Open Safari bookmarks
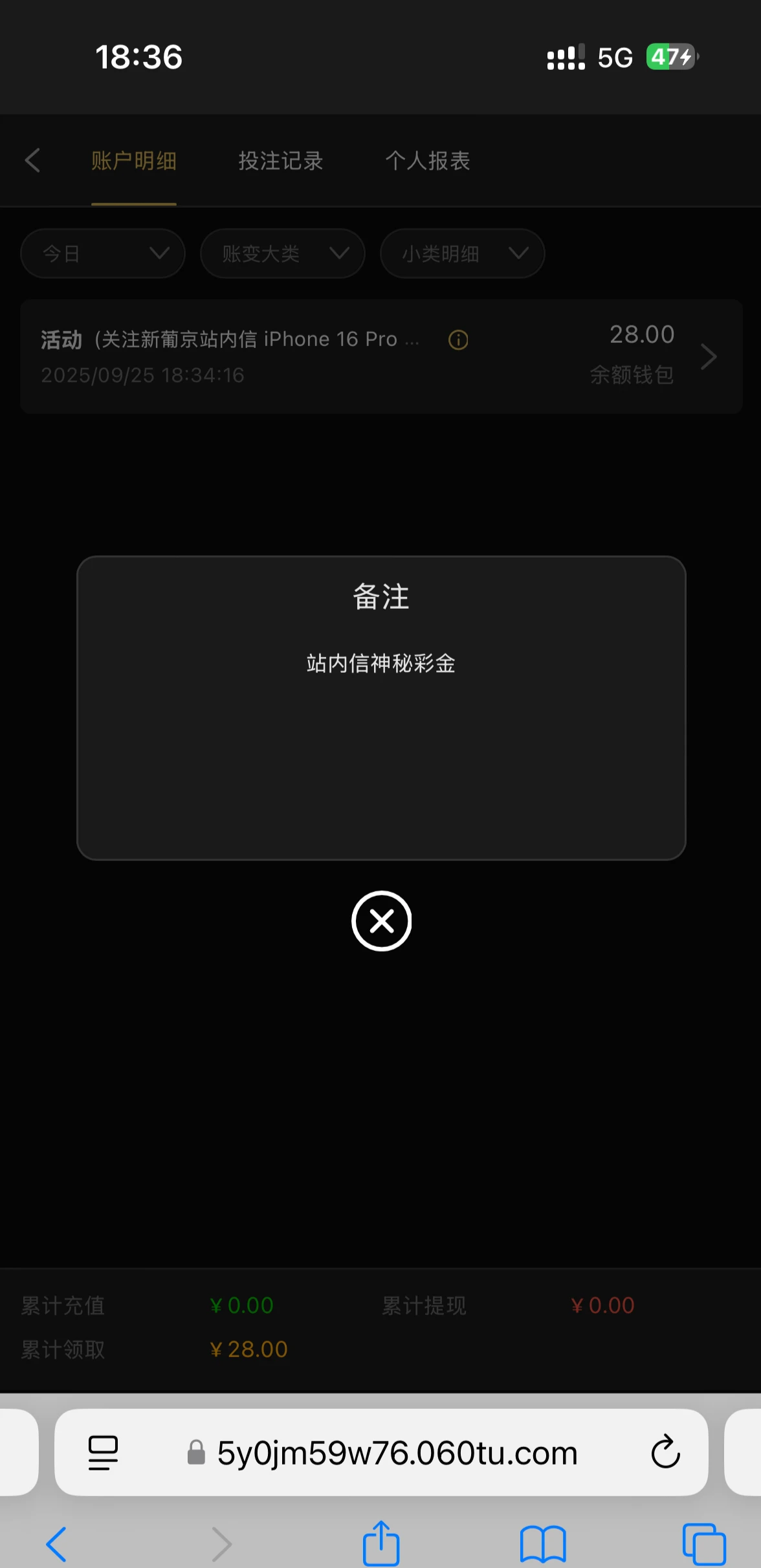 [542, 1543]
